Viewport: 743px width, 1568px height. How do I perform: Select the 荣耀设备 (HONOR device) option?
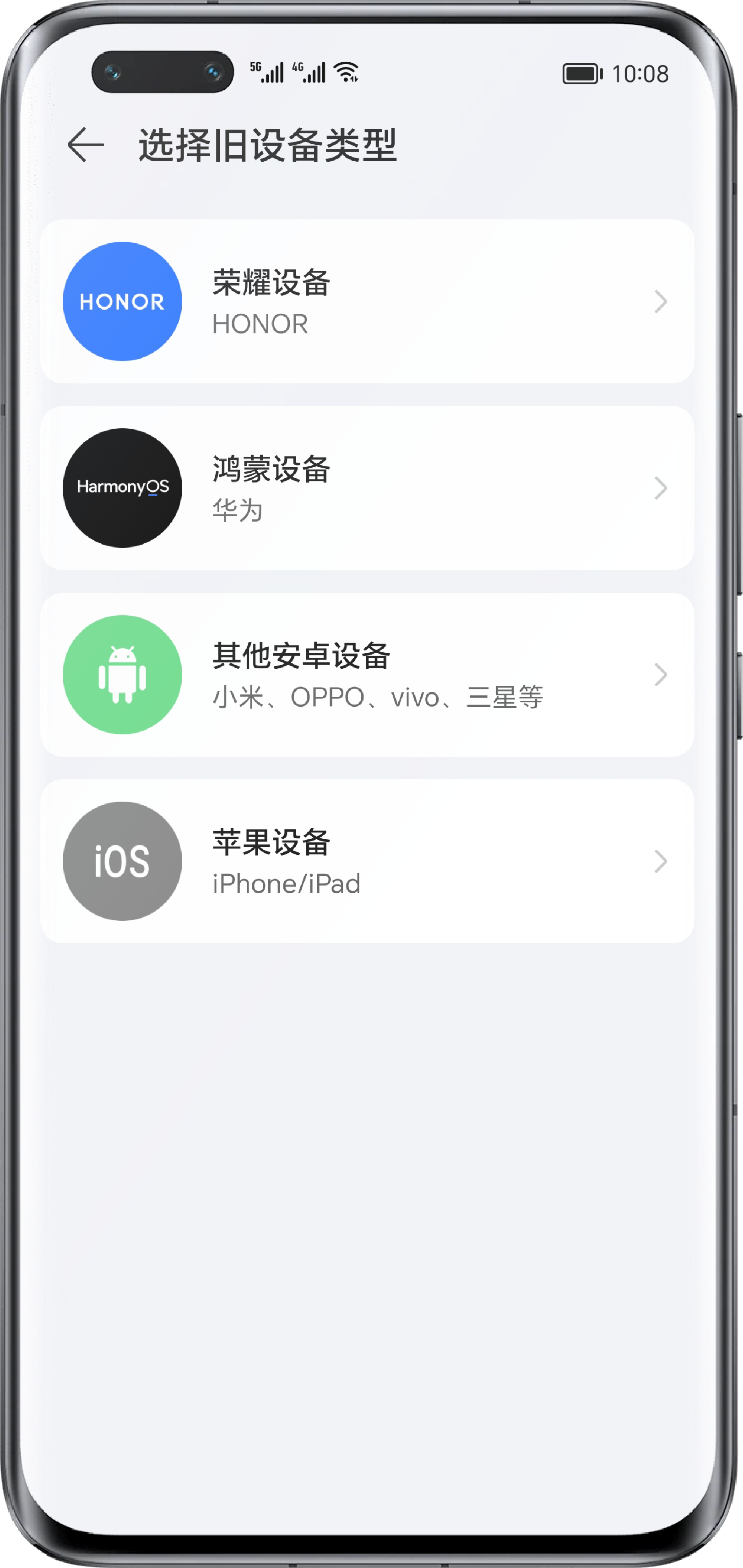[x=371, y=301]
